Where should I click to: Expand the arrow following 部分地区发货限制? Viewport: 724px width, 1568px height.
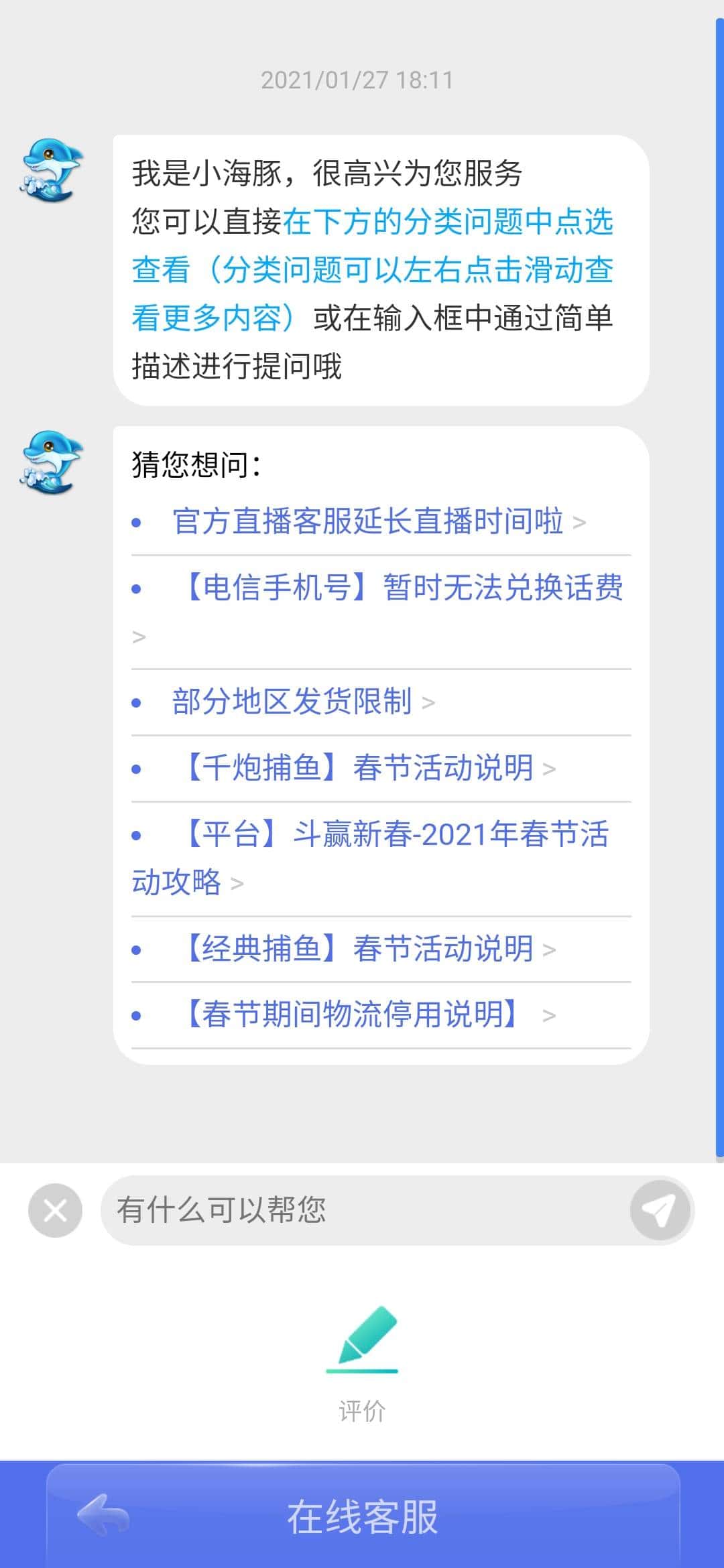(x=429, y=703)
